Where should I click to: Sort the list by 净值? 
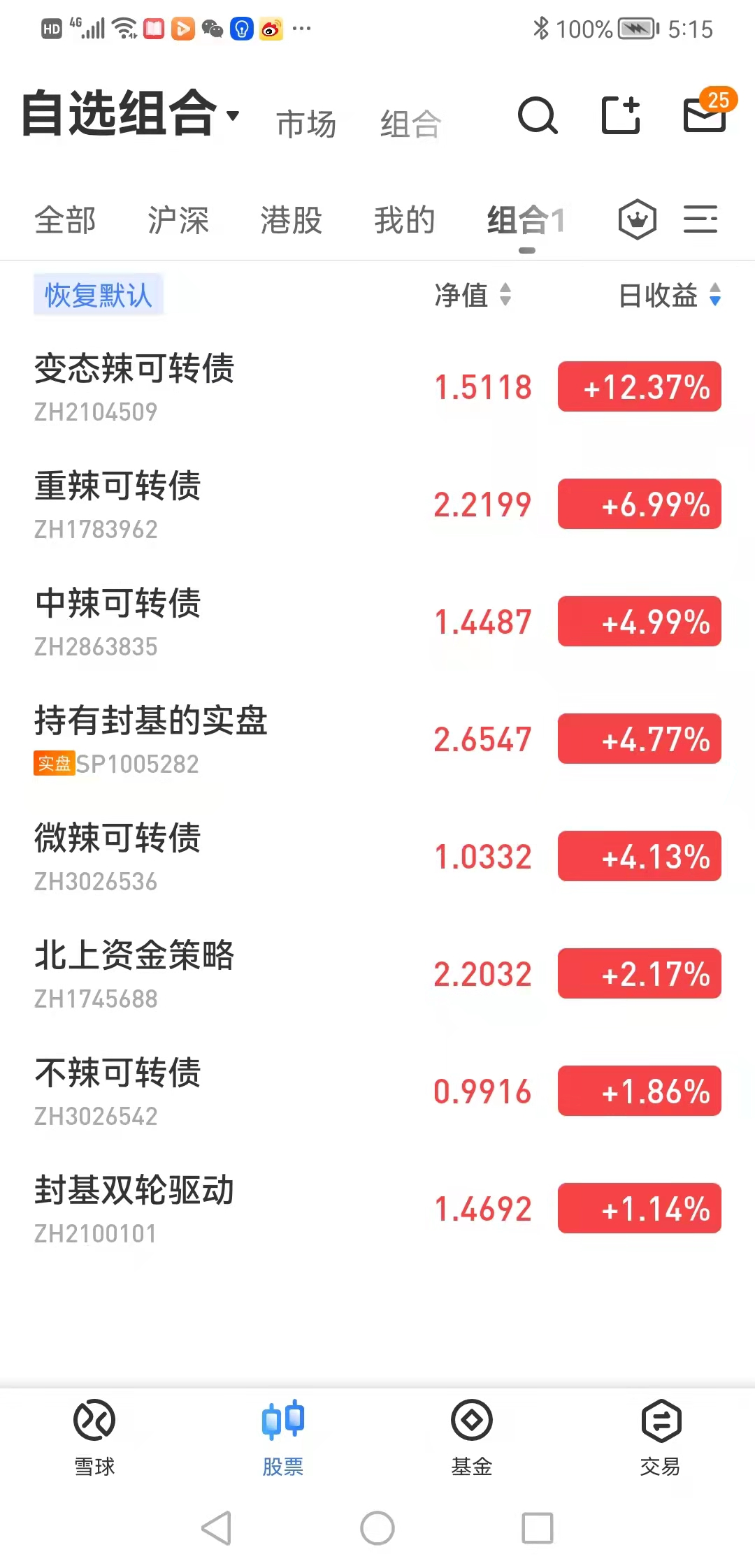tap(473, 295)
